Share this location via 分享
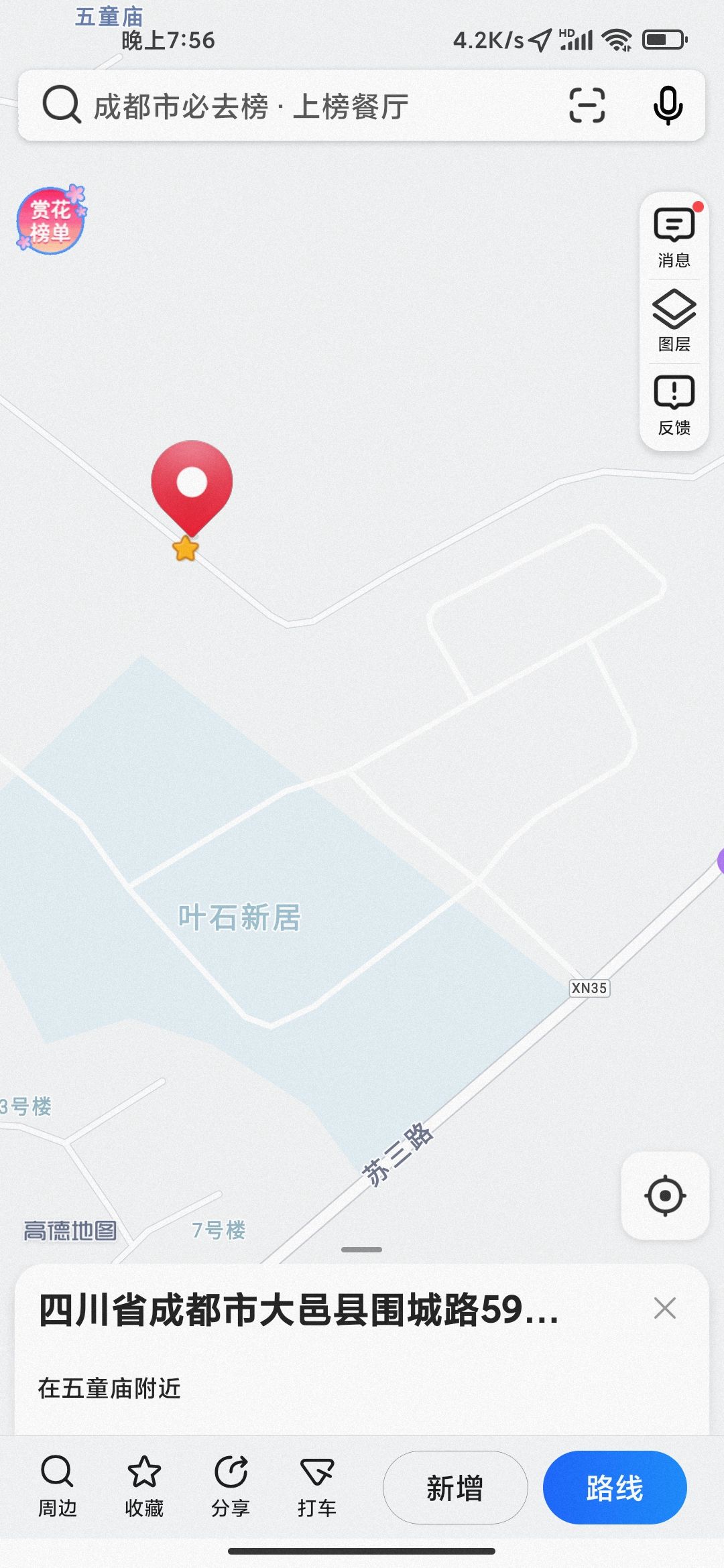The width and height of the screenshot is (724, 1568). 231,1486
